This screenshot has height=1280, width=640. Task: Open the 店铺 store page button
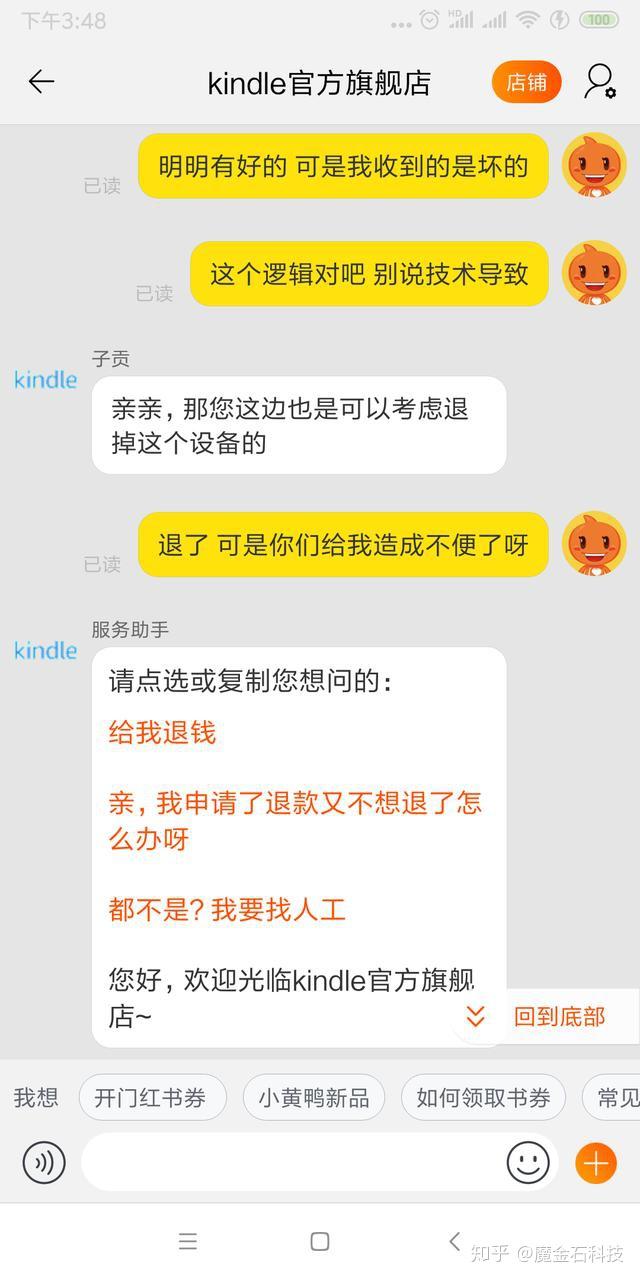click(x=526, y=83)
